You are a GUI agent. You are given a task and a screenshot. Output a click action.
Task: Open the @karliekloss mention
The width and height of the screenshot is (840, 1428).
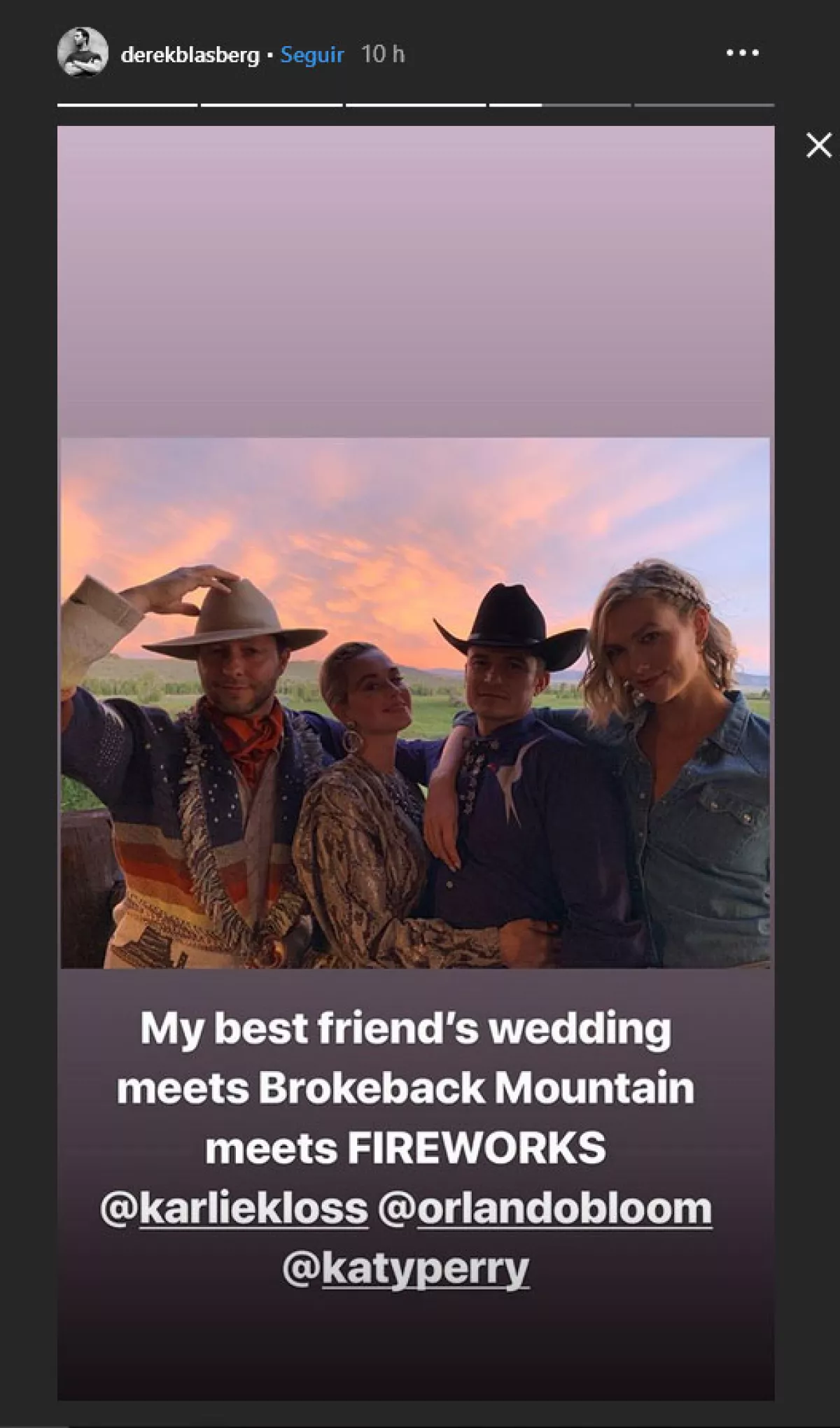pyautogui.click(x=234, y=1208)
